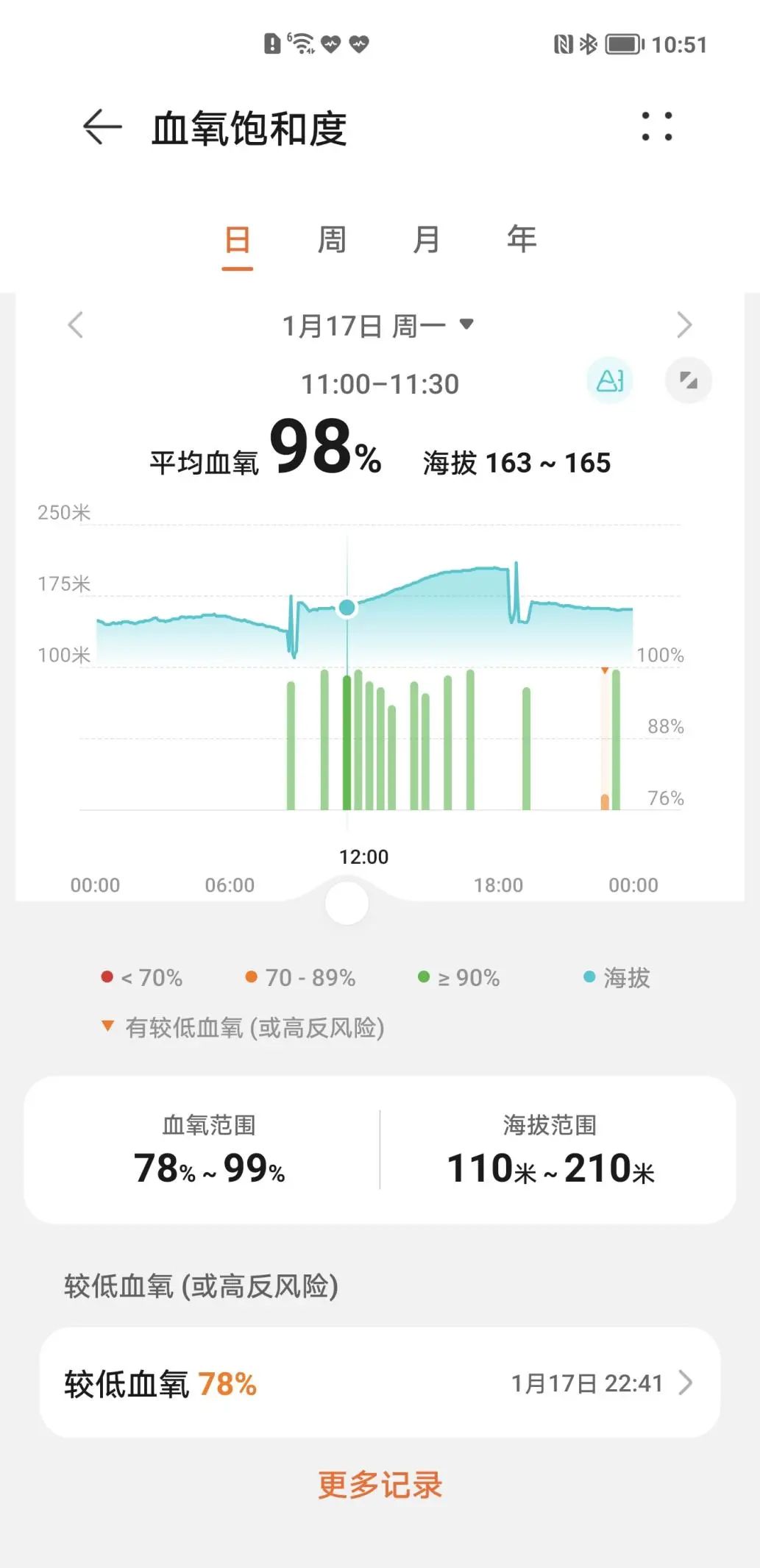Switch to the 月 tab
Screen dimensions: 760x1568
[427, 241]
